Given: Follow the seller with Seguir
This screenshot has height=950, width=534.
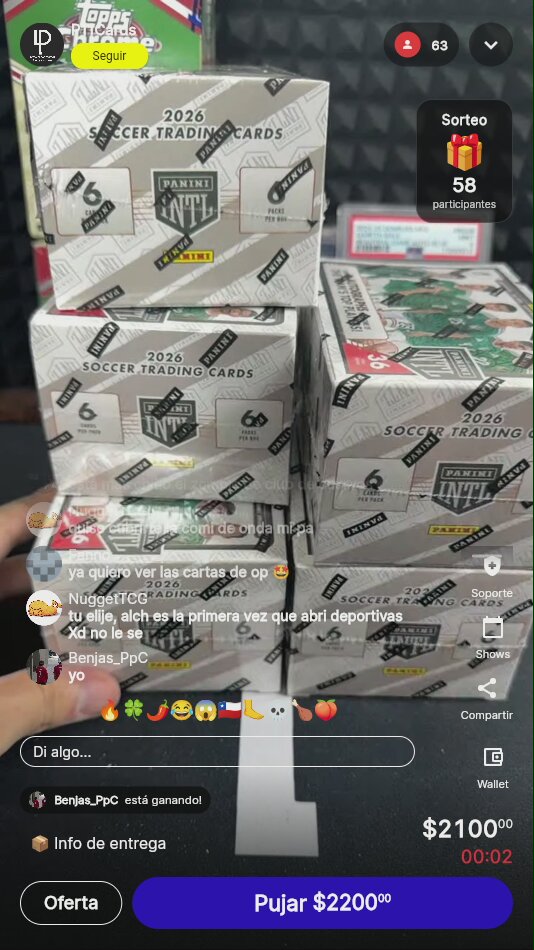Looking at the screenshot, I should point(110,56).
